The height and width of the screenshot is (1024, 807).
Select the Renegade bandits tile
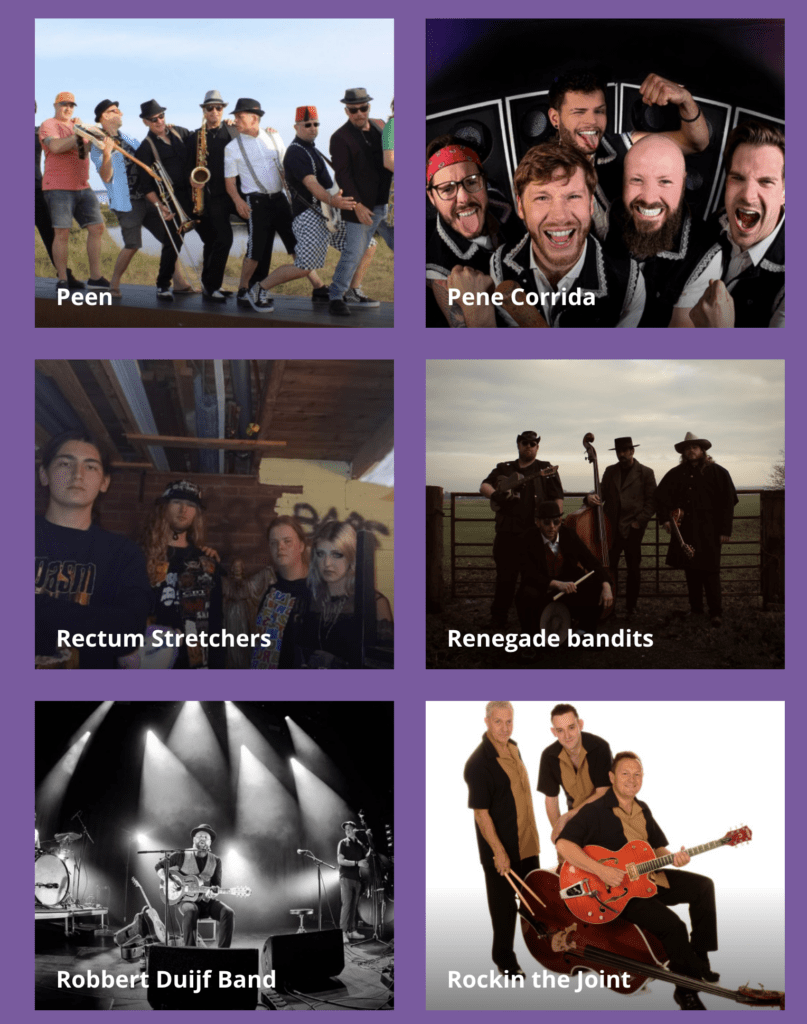click(x=604, y=514)
